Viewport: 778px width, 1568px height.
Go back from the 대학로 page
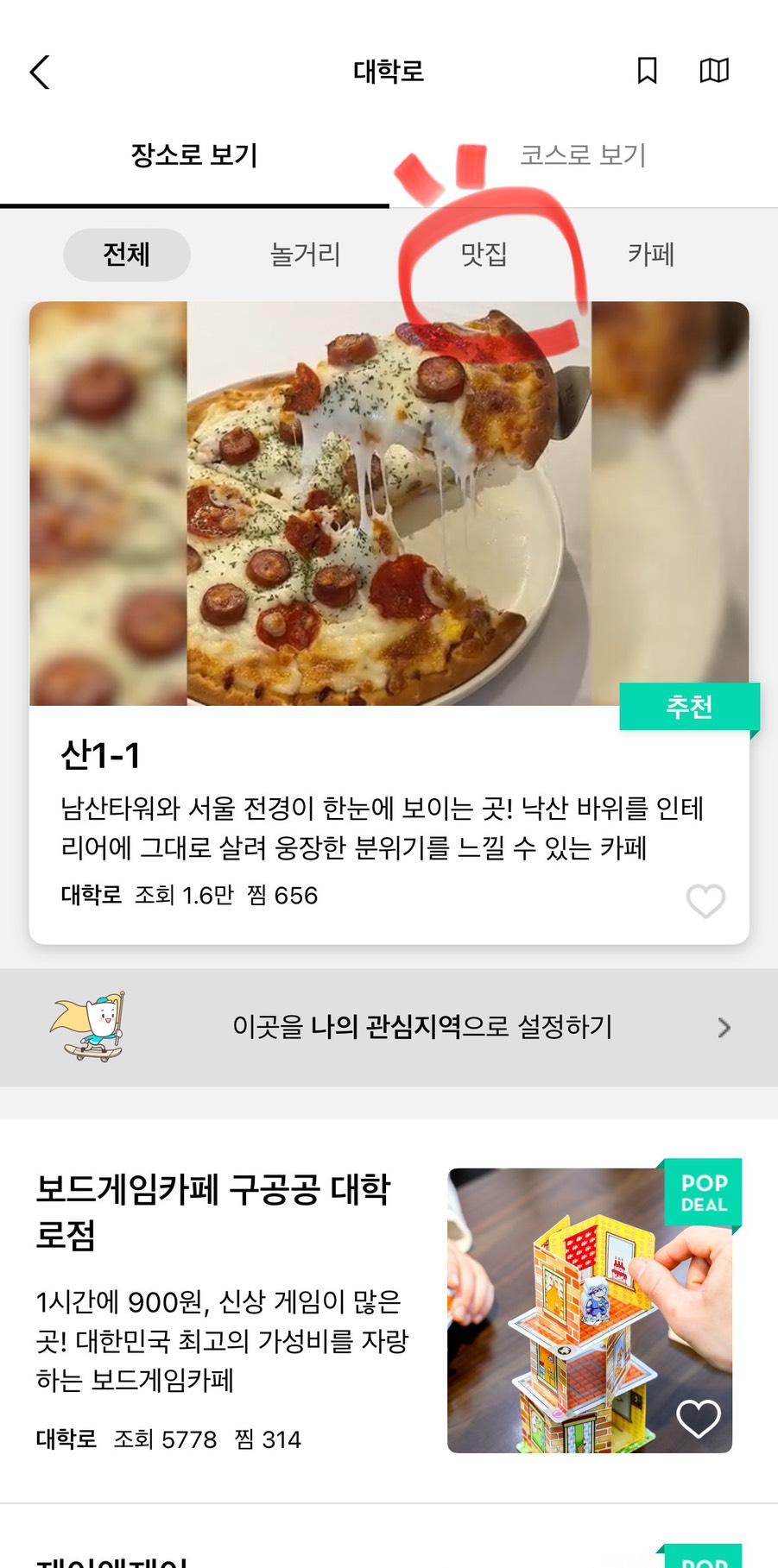click(40, 72)
